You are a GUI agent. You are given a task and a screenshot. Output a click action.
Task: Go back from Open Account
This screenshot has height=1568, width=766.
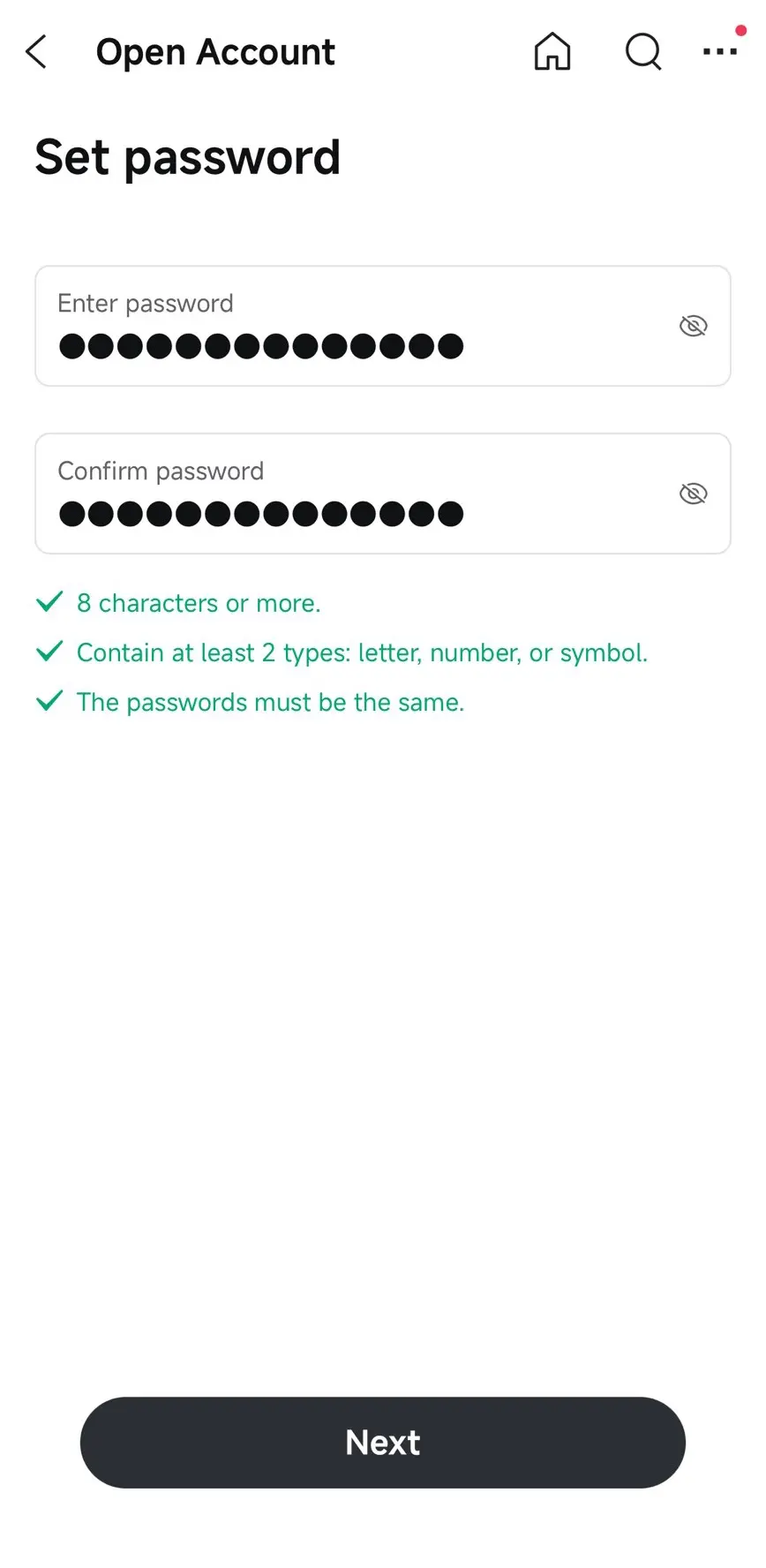coord(36,52)
